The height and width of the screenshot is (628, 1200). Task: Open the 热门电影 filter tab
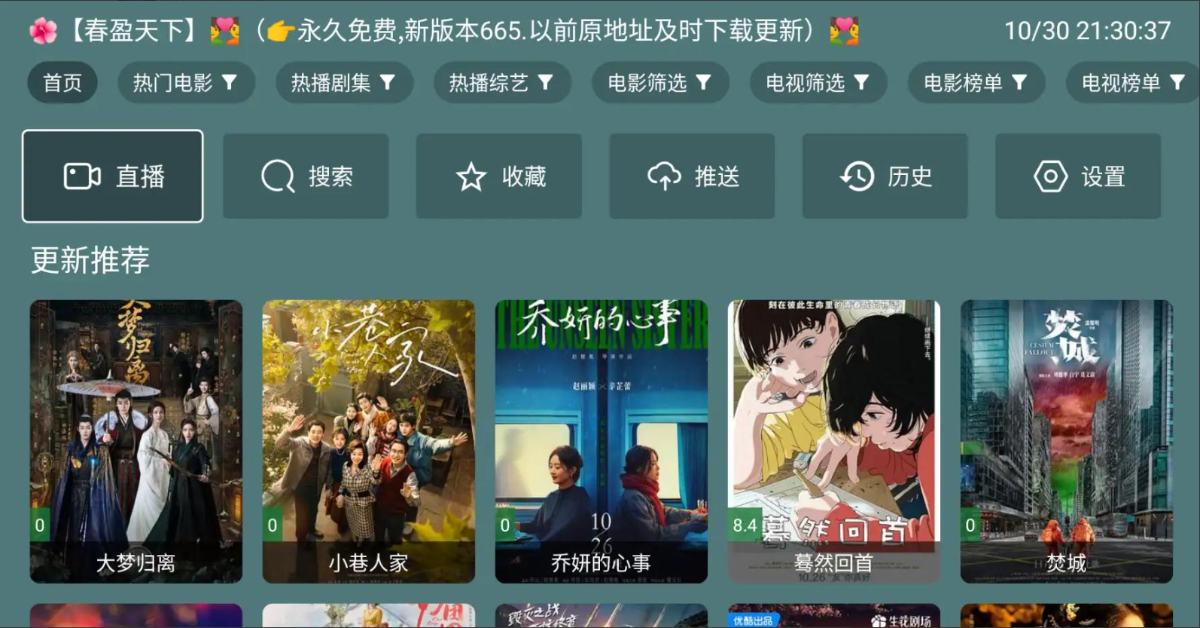186,83
